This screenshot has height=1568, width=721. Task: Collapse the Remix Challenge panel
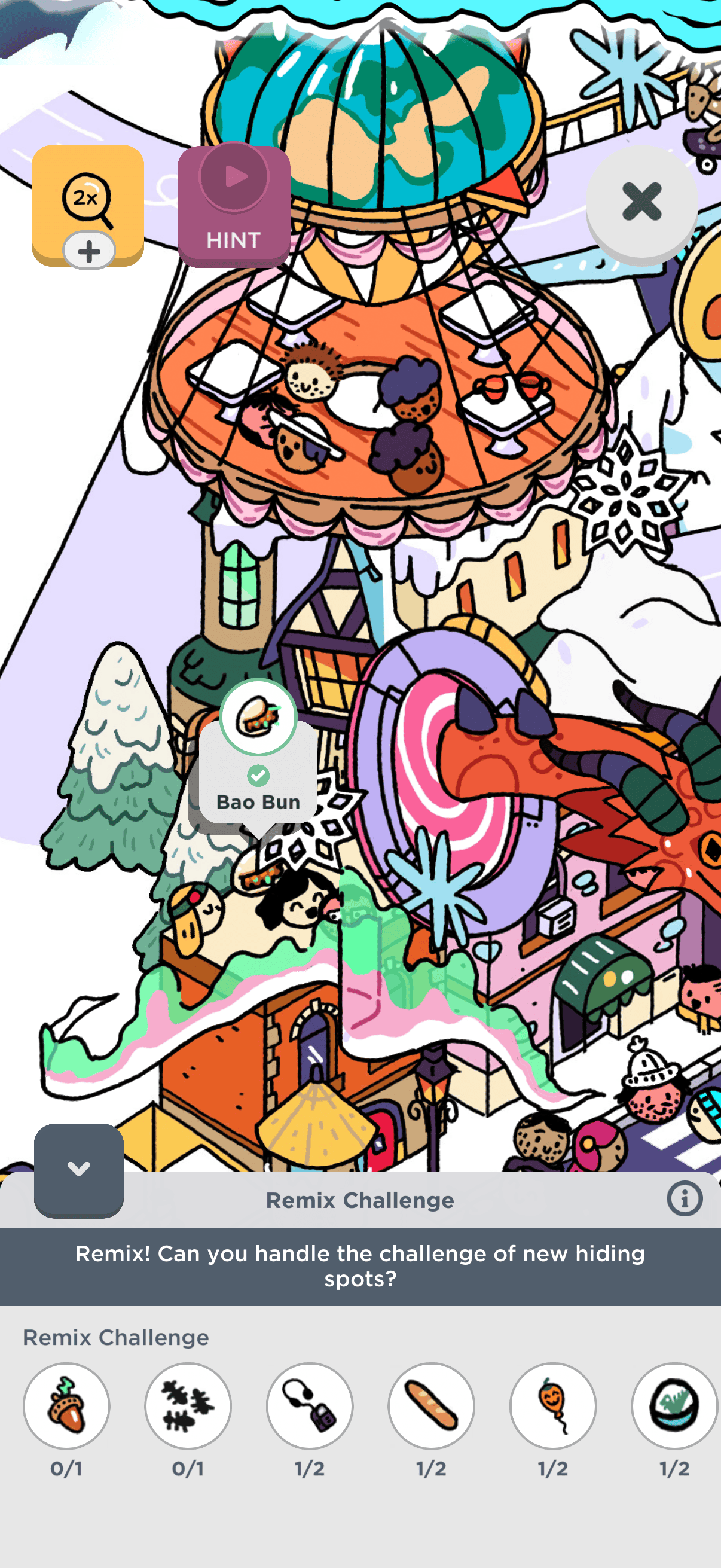tap(79, 1169)
